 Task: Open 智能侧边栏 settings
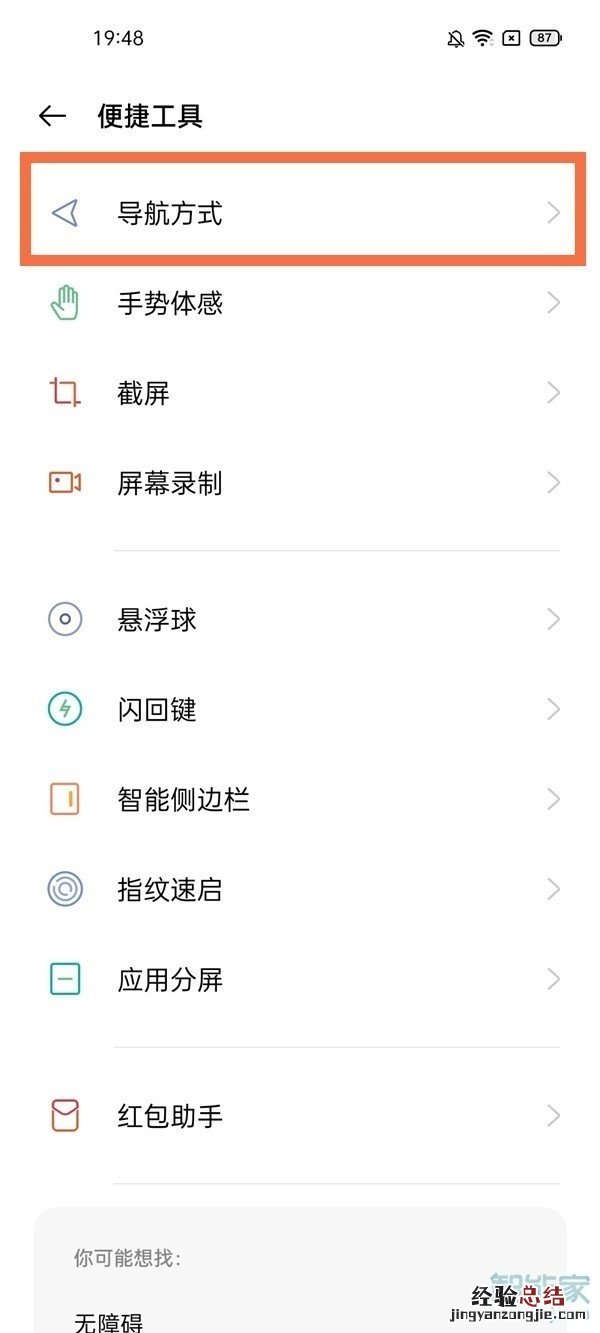(x=300, y=800)
